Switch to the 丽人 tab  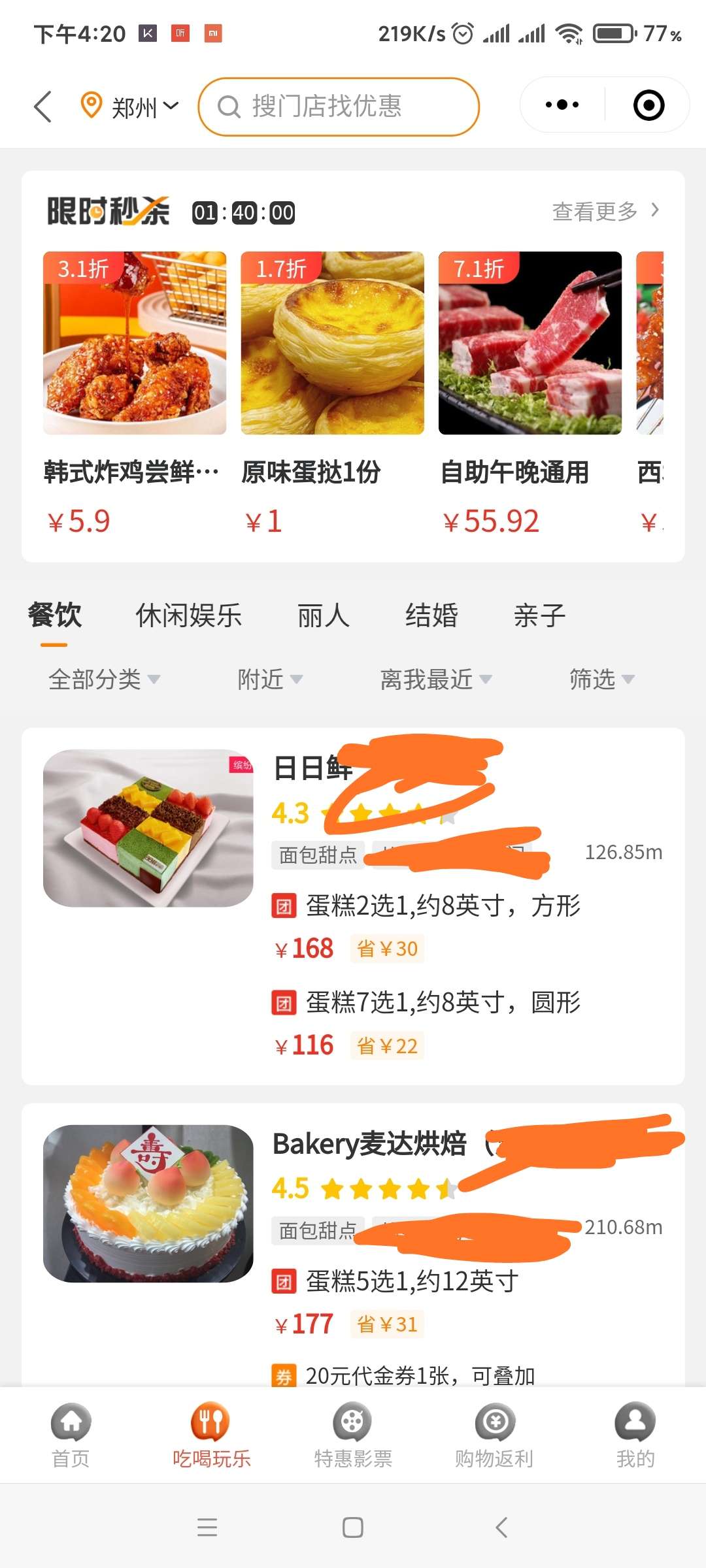(323, 616)
